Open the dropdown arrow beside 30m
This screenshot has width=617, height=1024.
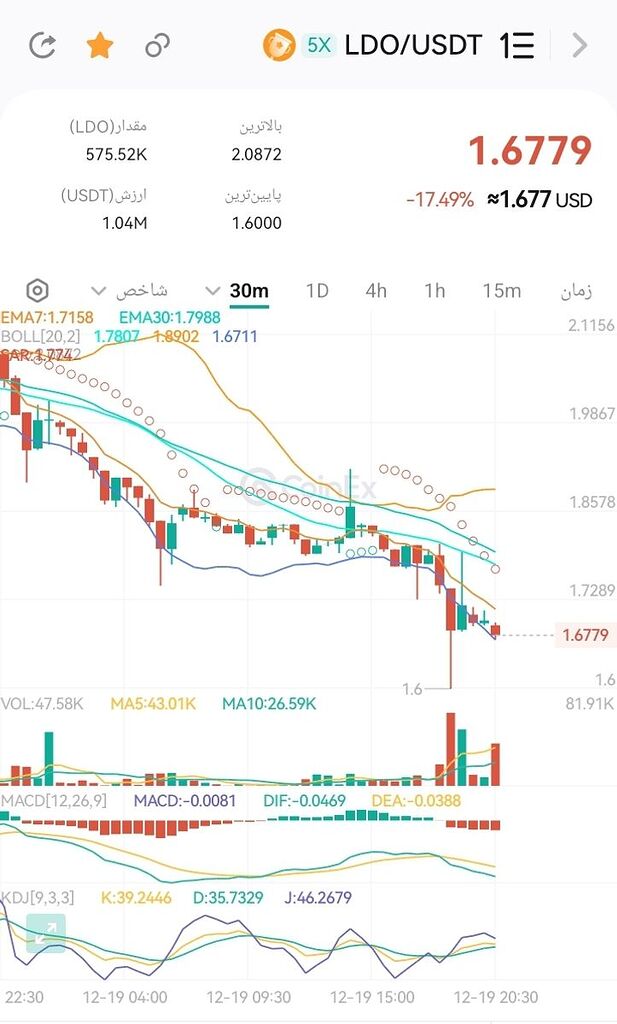tap(210, 291)
